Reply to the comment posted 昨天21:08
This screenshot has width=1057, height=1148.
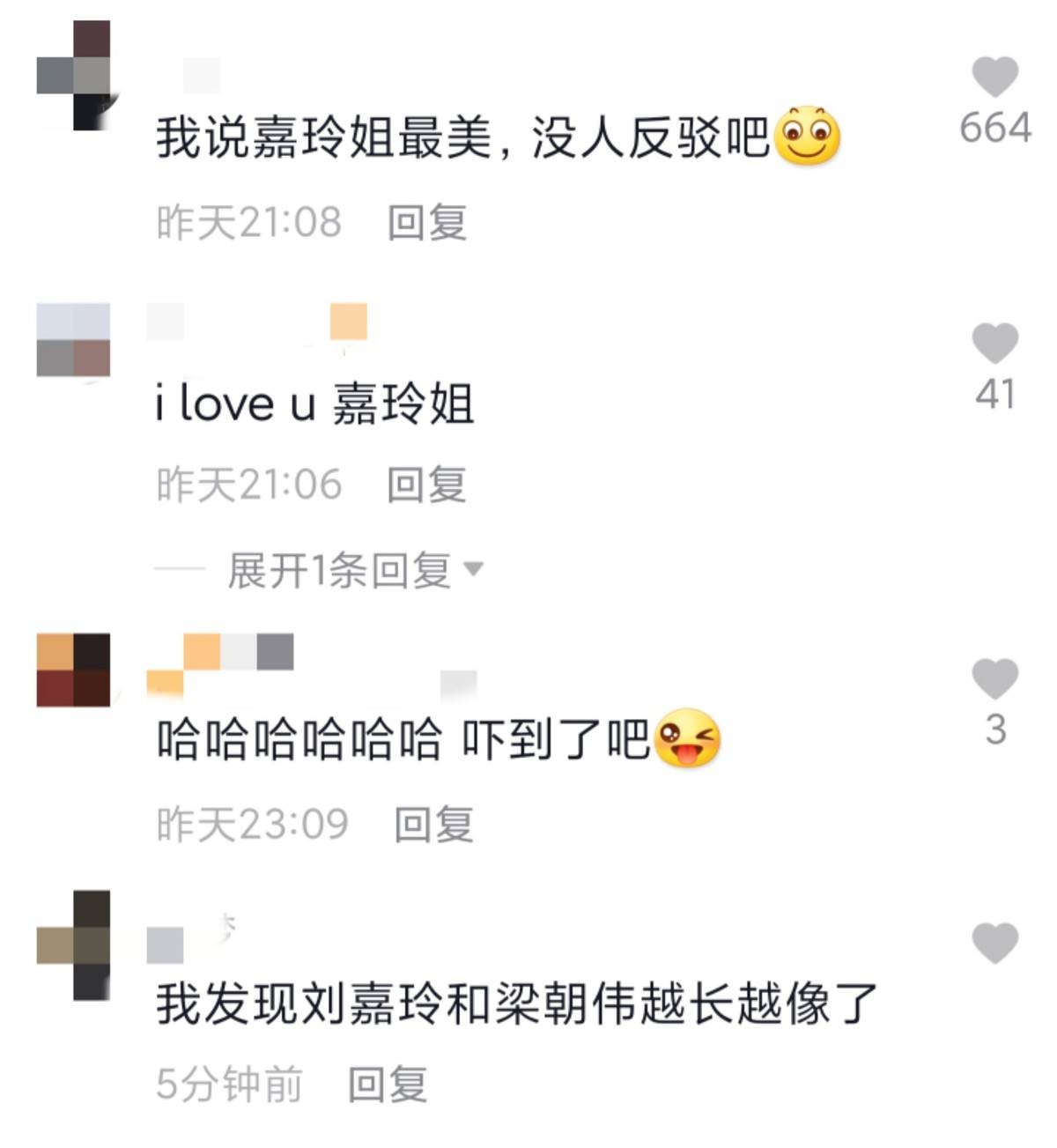[x=427, y=222]
